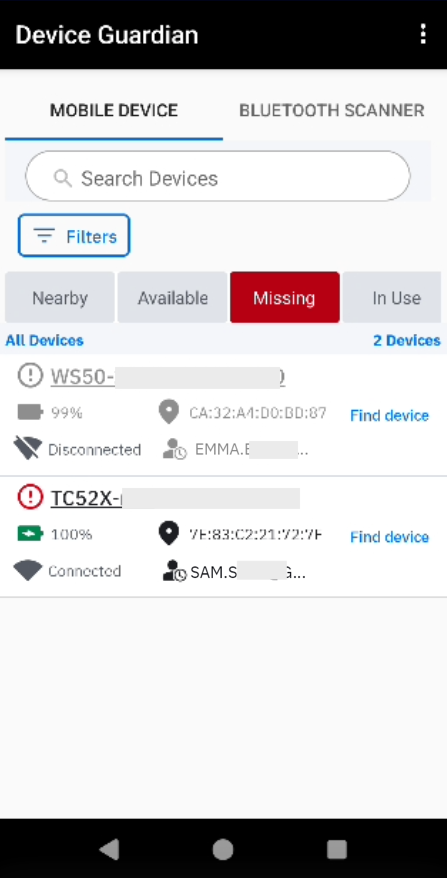
Task: Go to the home screen via home button
Action: point(223,849)
